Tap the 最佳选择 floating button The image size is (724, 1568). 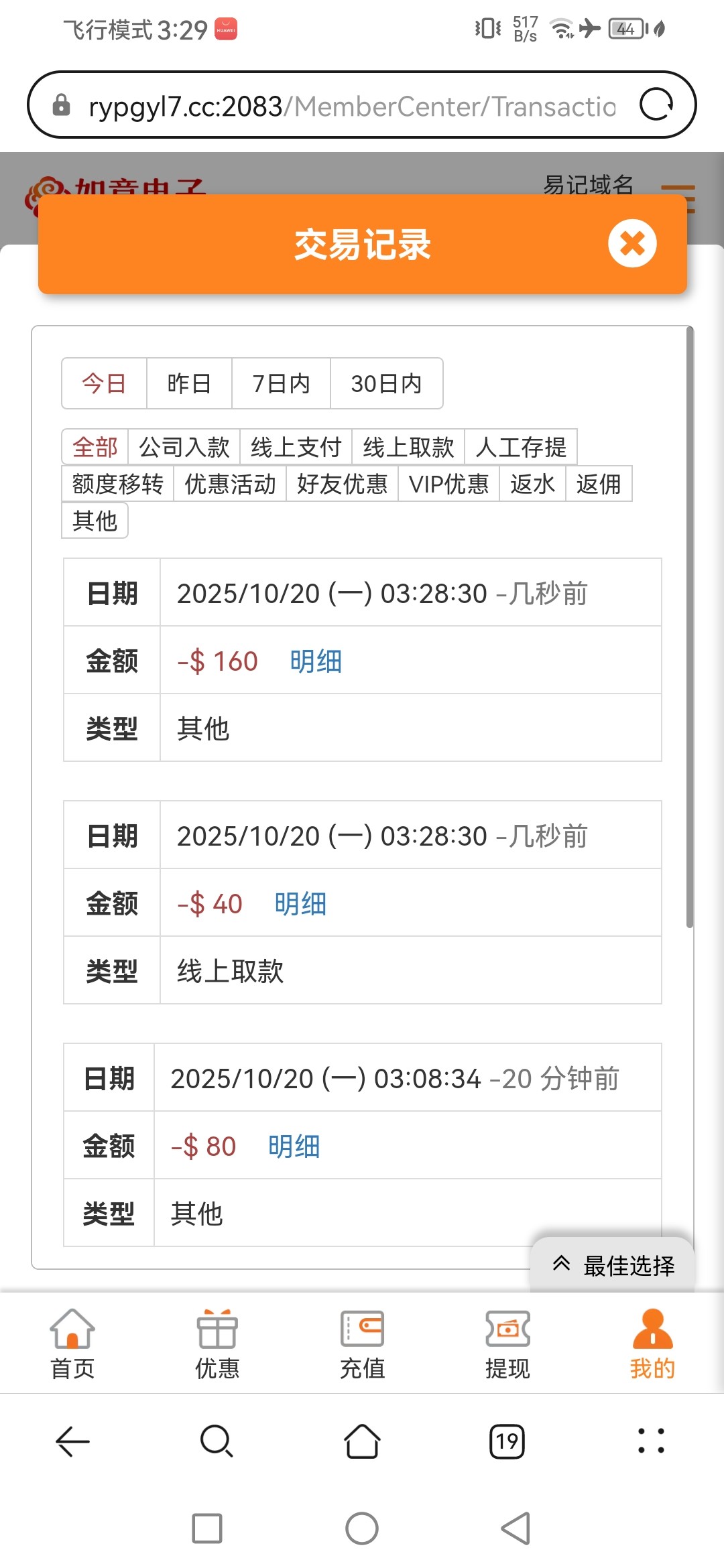tap(613, 1265)
